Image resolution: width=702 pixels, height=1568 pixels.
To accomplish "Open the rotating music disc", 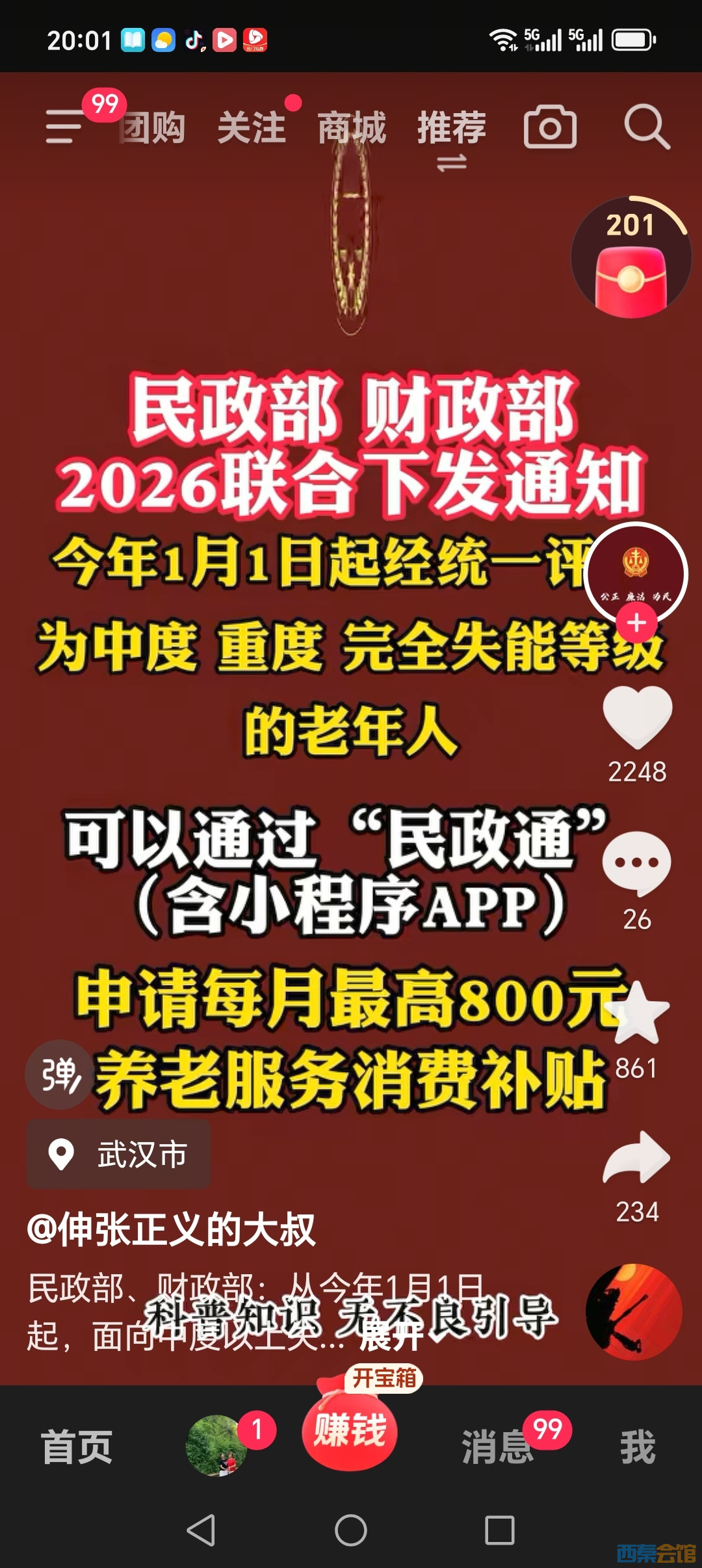I will pyautogui.click(x=634, y=1312).
